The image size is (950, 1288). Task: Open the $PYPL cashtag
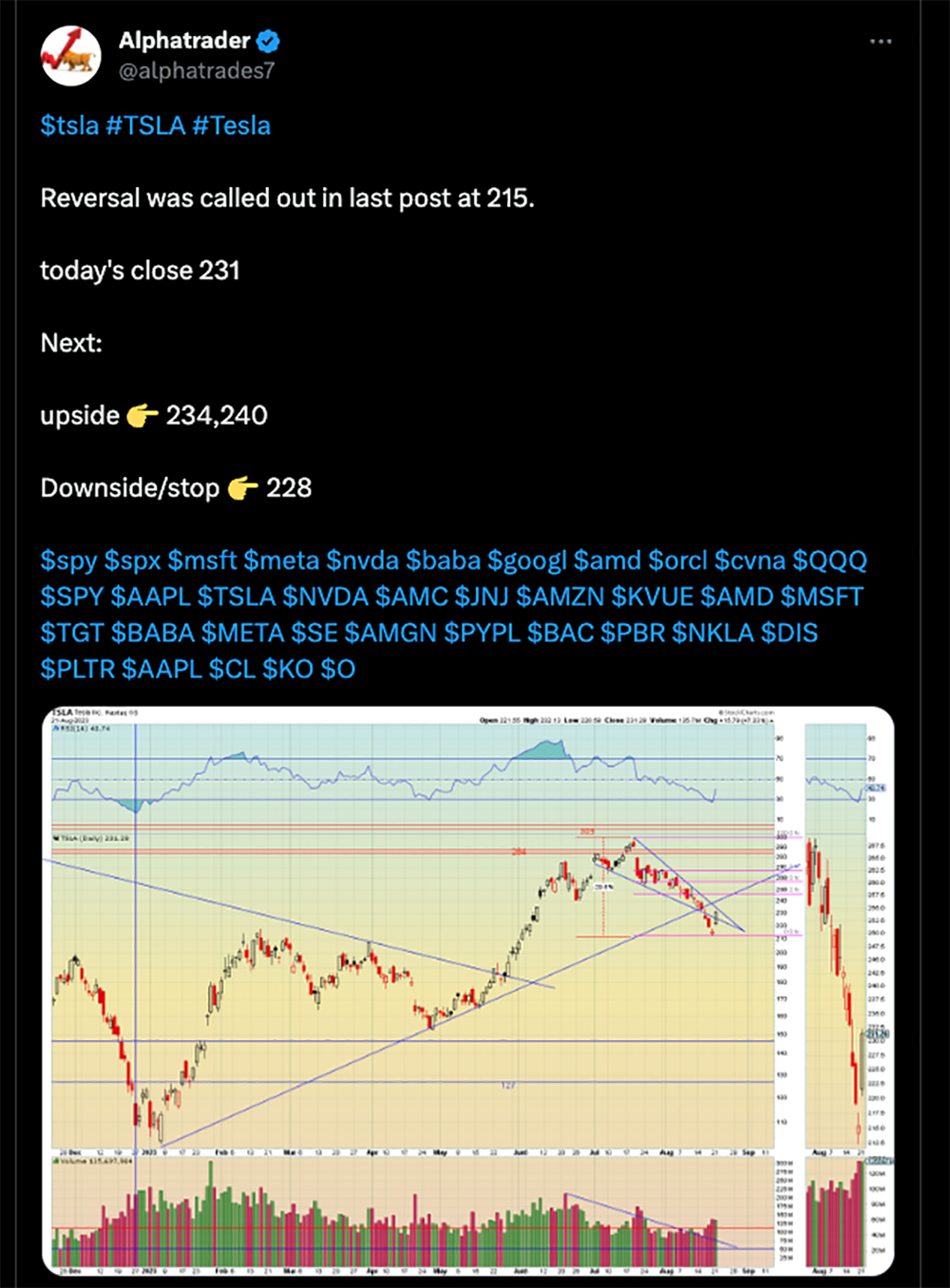point(482,633)
